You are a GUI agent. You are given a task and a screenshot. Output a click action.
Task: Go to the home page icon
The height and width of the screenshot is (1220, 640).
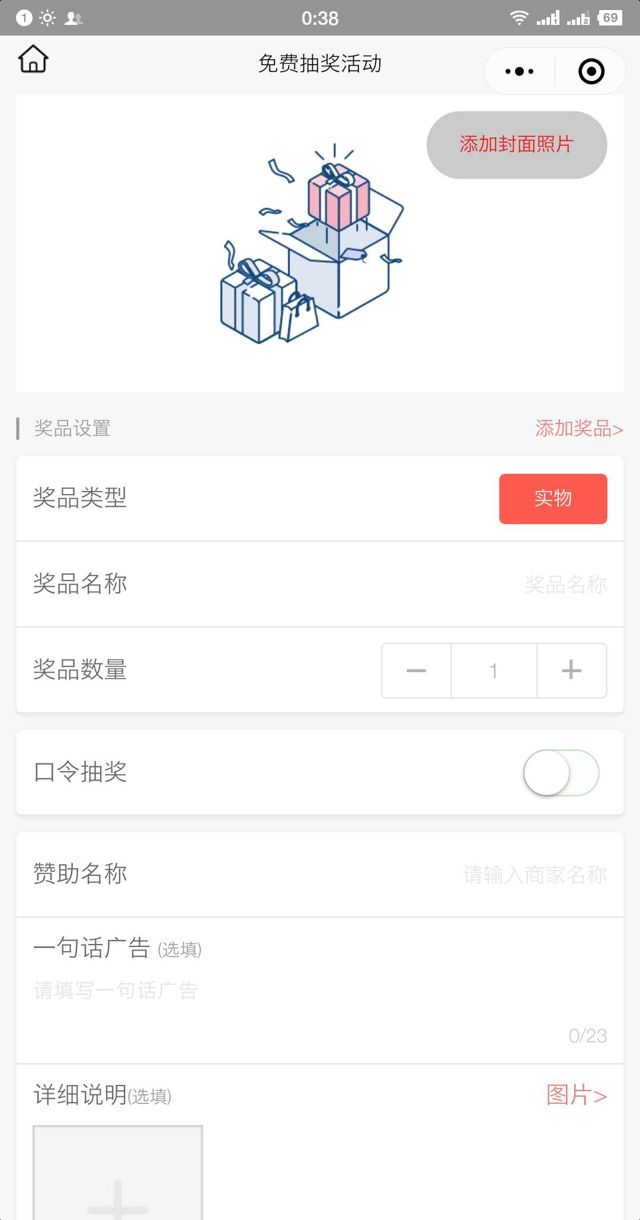[33, 59]
